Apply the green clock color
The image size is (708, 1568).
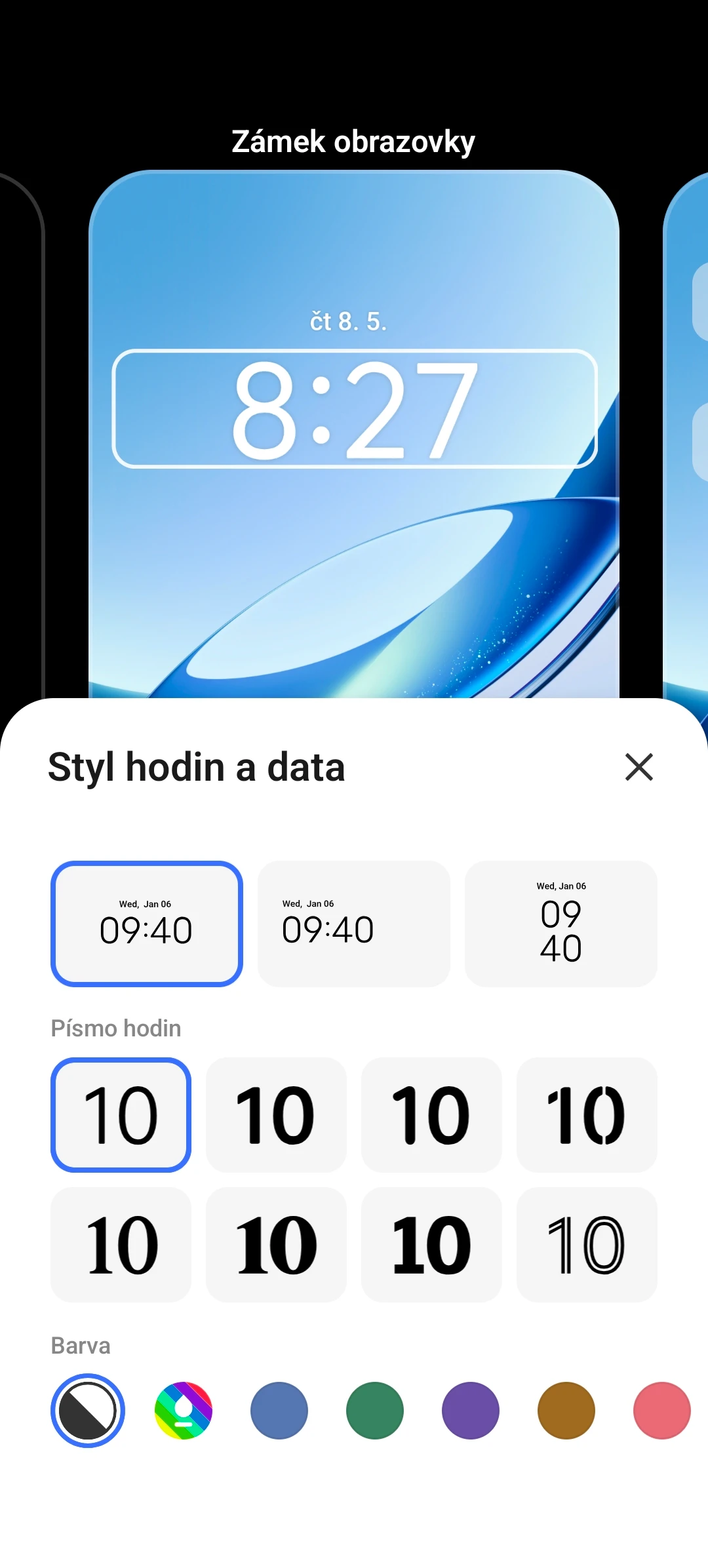[x=375, y=1411]
